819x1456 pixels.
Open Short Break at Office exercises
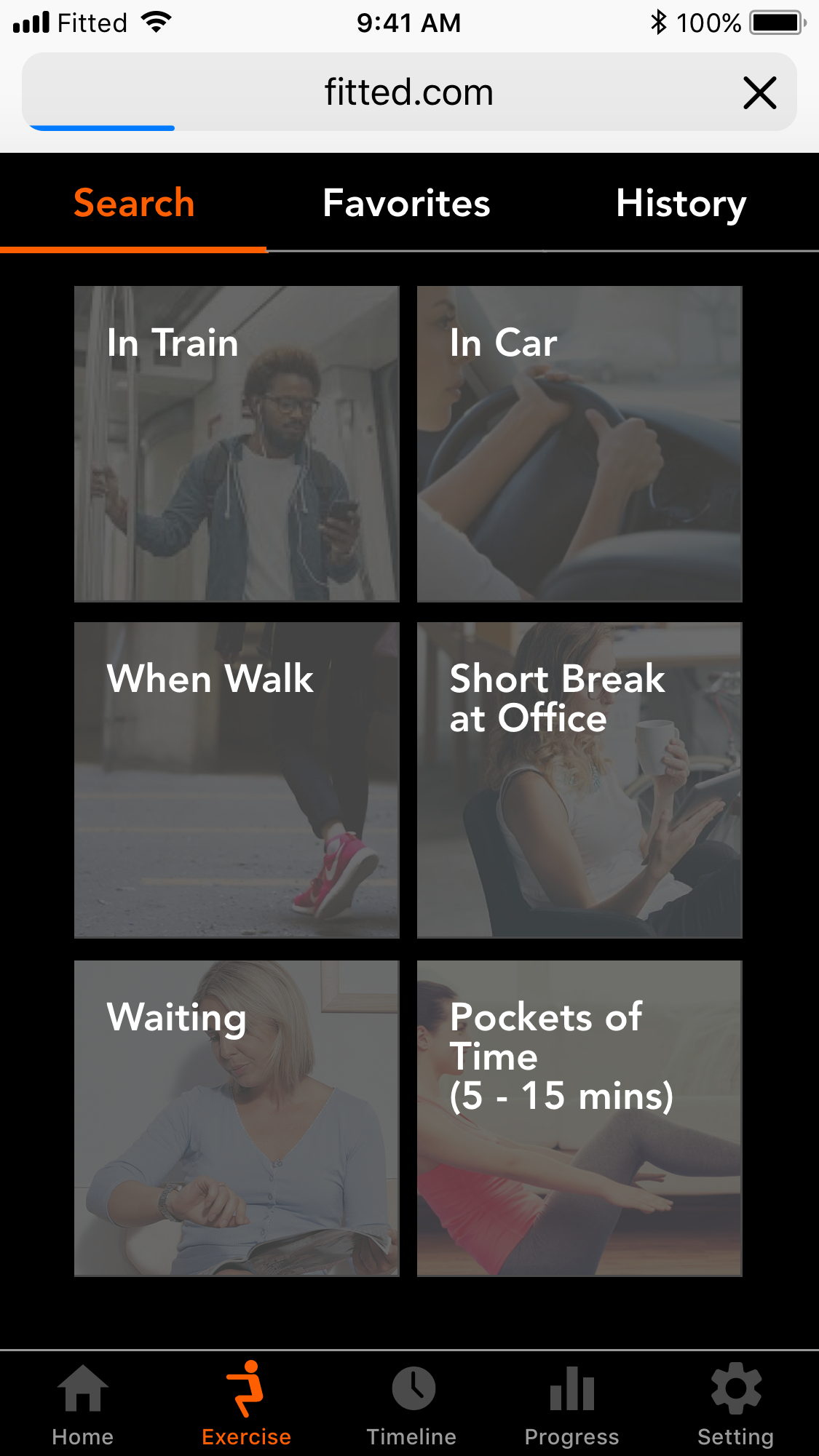579,780
